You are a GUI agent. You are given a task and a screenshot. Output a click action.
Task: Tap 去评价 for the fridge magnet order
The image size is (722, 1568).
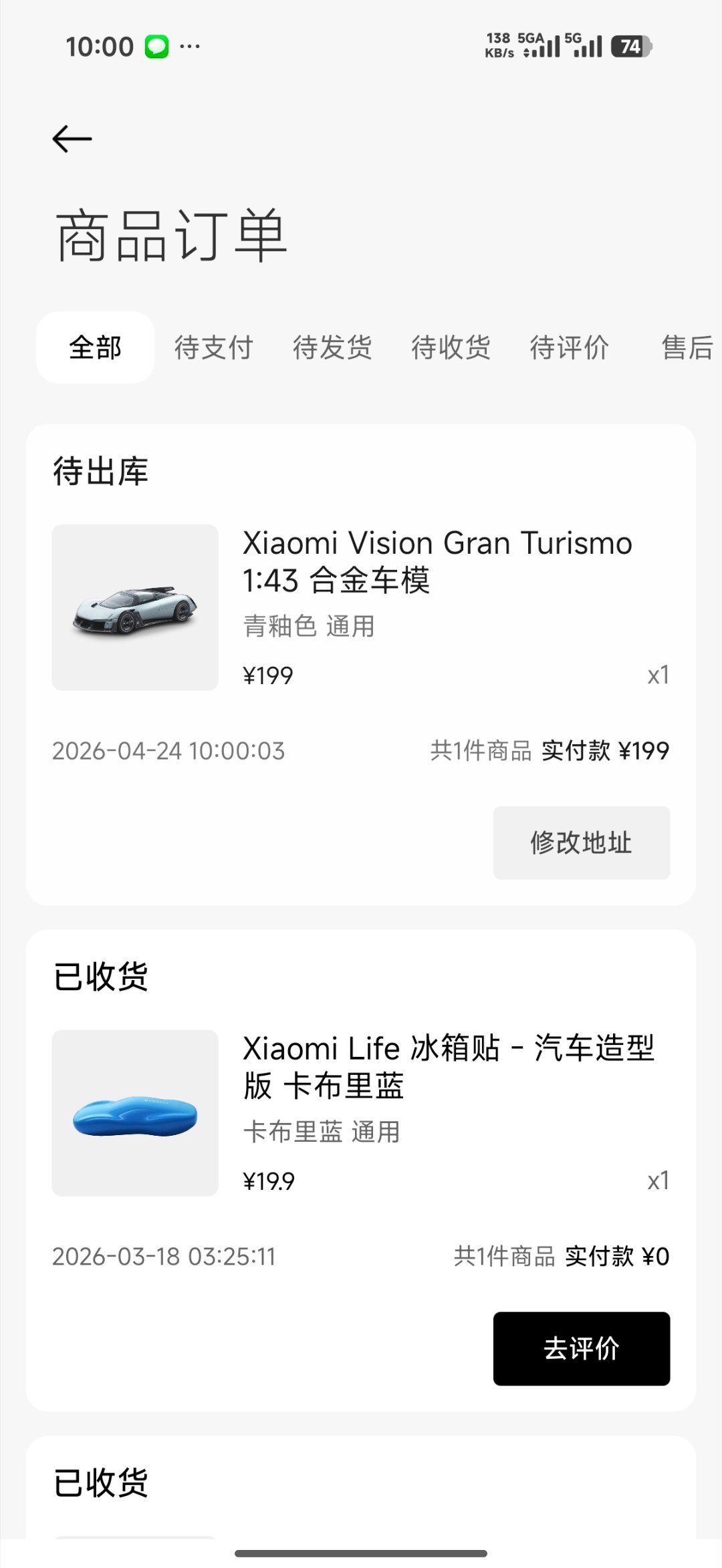click(581, 1348)
